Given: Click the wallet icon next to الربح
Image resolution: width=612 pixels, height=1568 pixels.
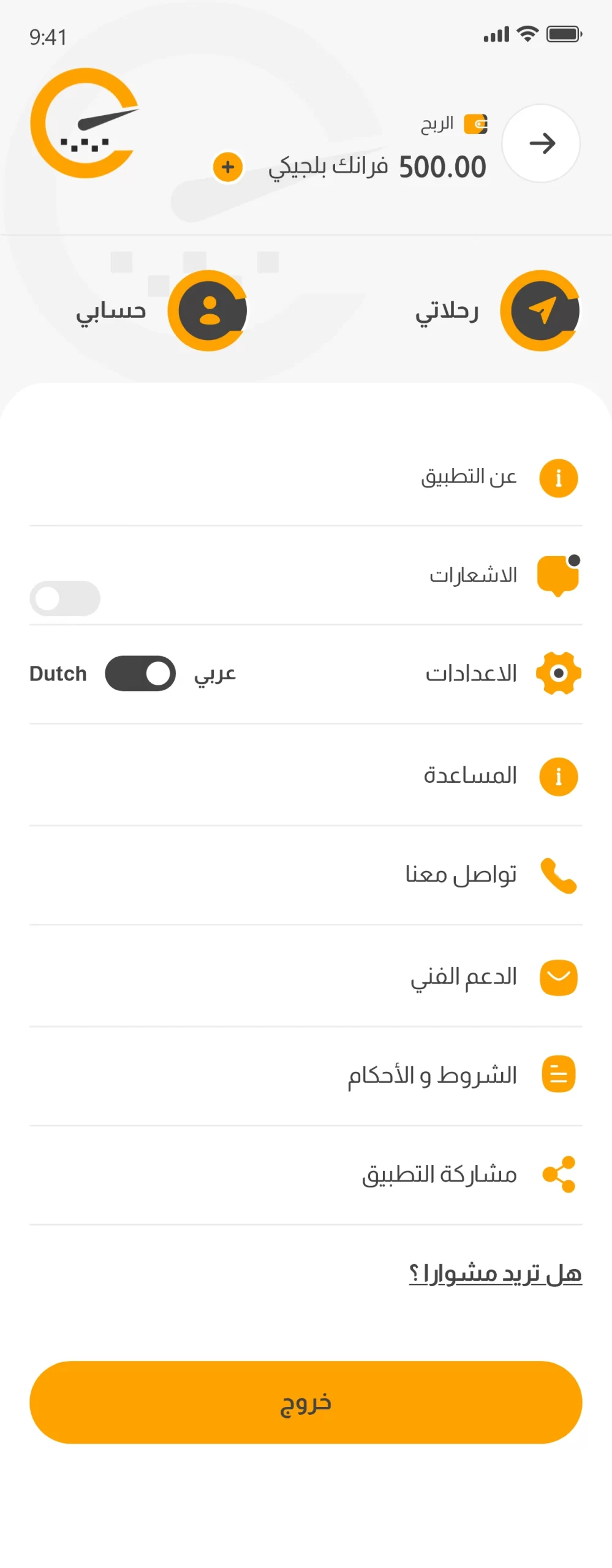Looking at the screenshot, I should [x=475, y=123].
